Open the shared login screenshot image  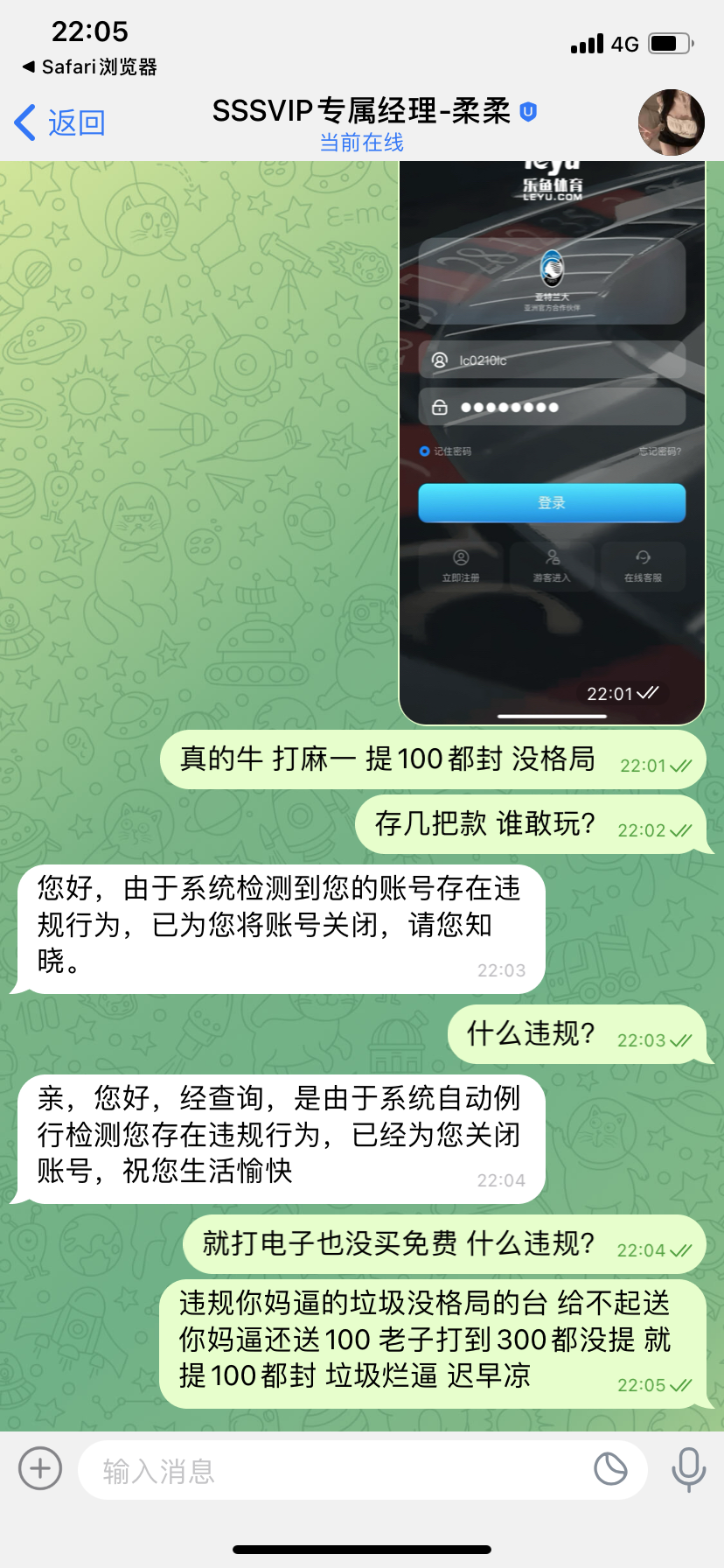tap(552, 437)
